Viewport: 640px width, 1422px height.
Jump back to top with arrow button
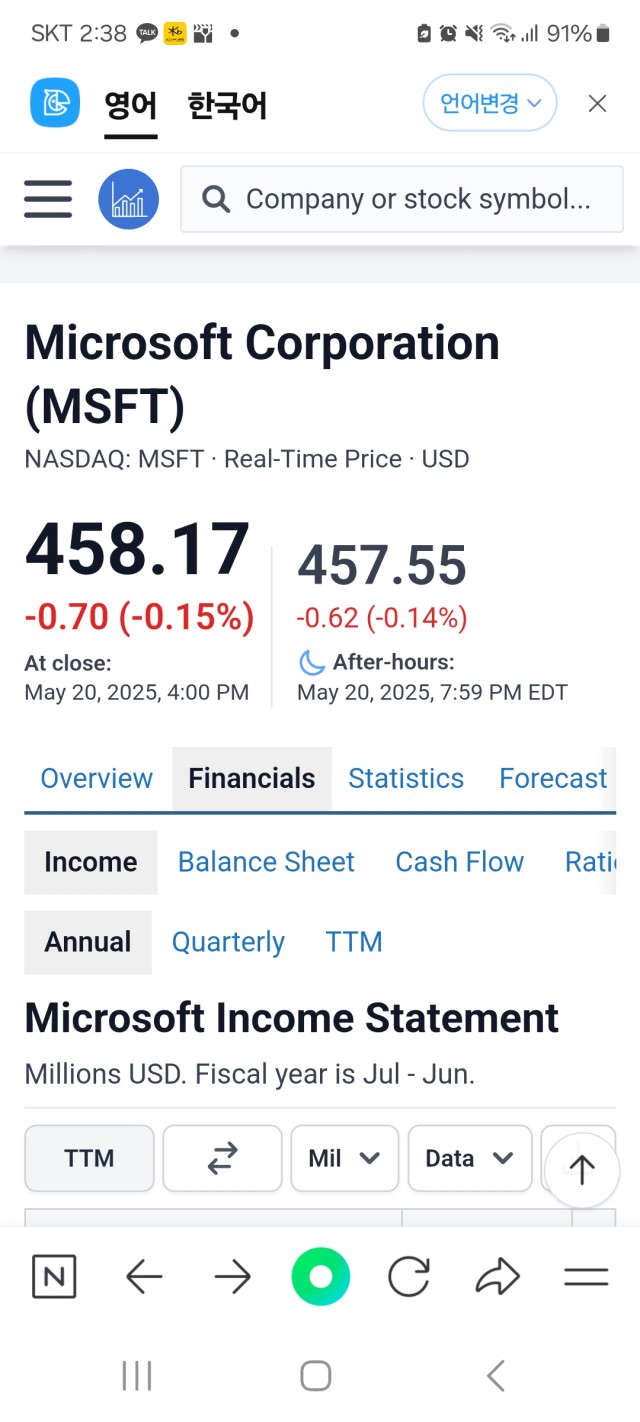tap(582, 1169)
